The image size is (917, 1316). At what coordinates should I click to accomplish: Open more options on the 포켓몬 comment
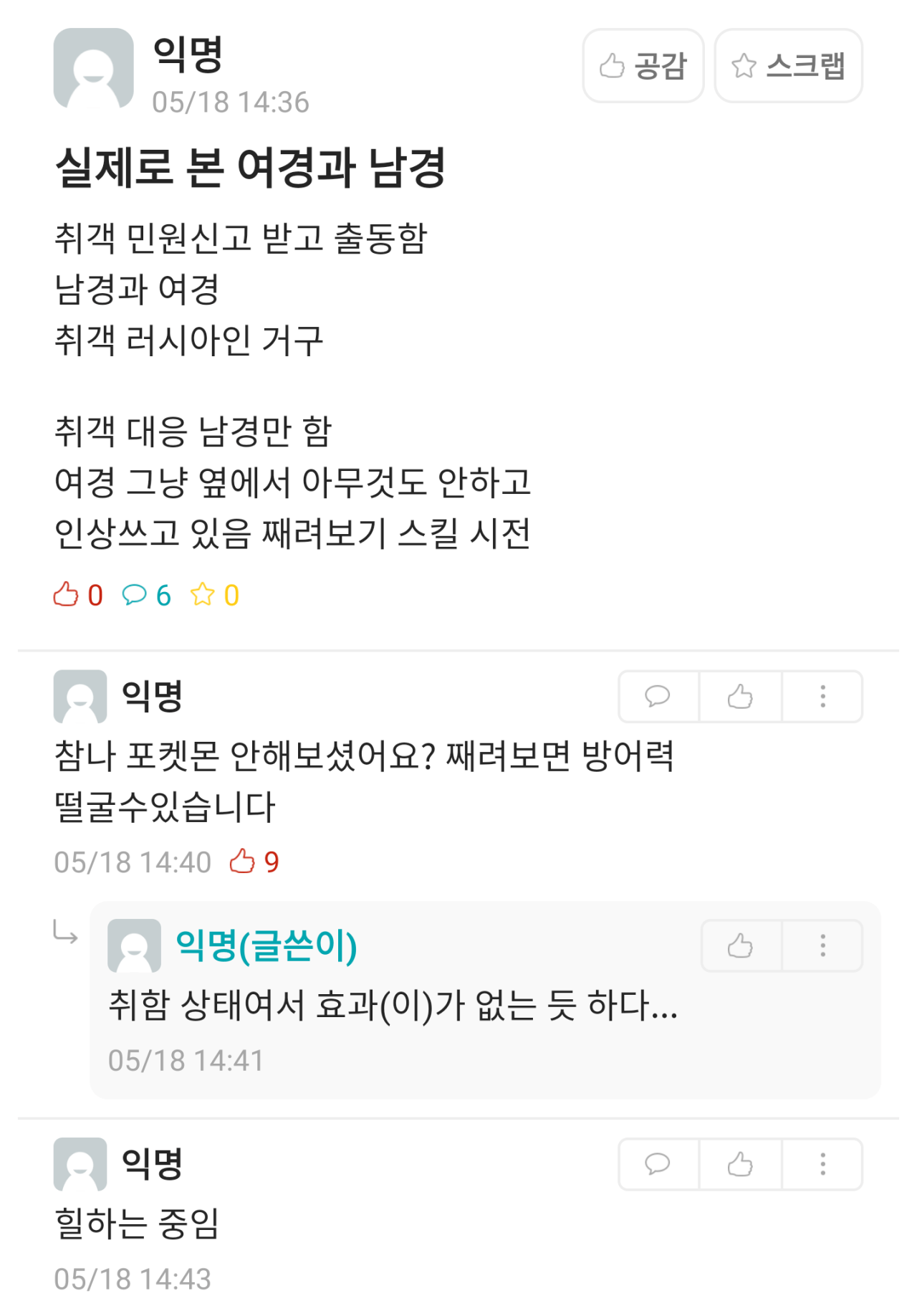tap(822, 696)
